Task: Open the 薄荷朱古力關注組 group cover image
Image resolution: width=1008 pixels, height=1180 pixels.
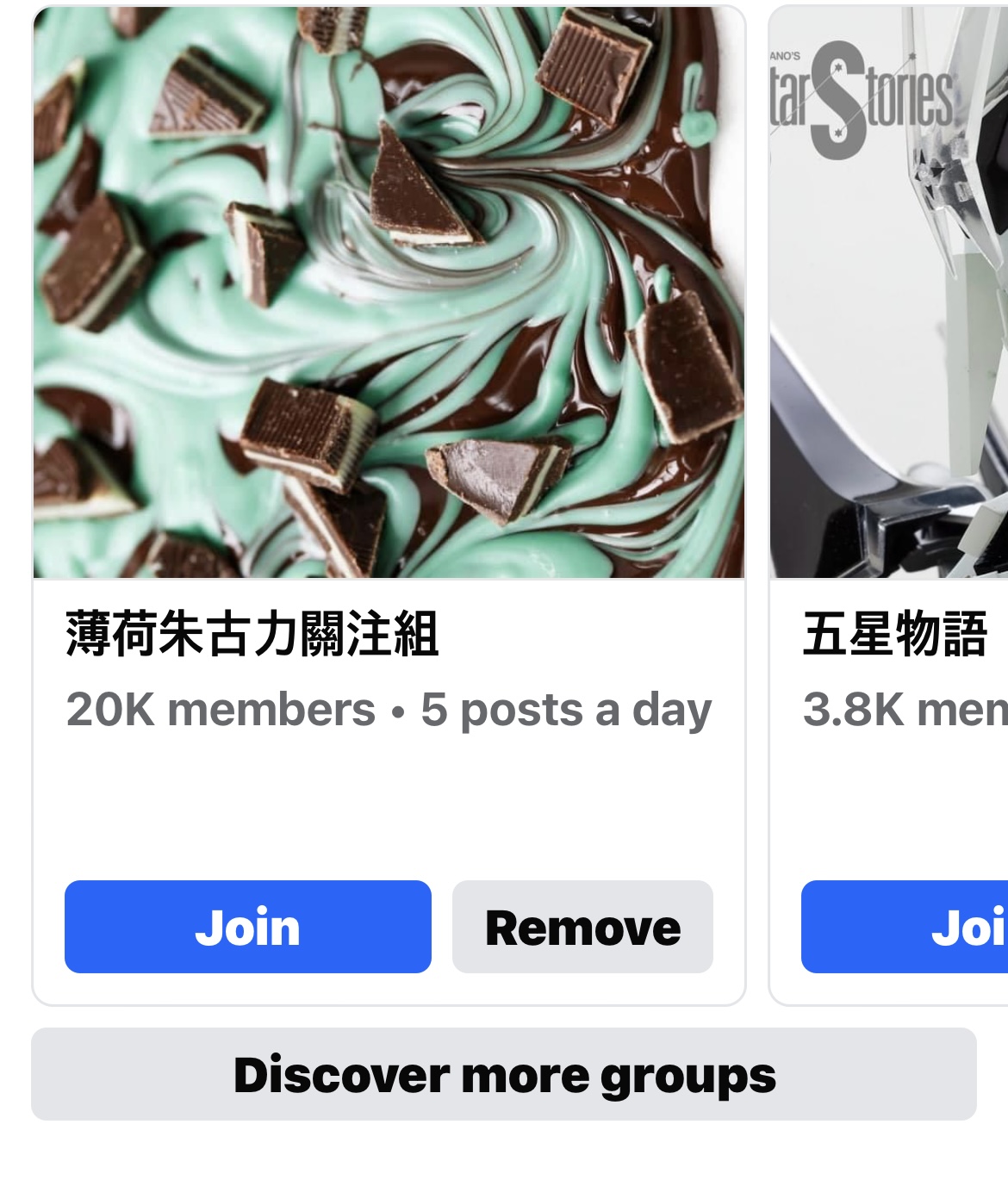Action: tap(389, 293)
